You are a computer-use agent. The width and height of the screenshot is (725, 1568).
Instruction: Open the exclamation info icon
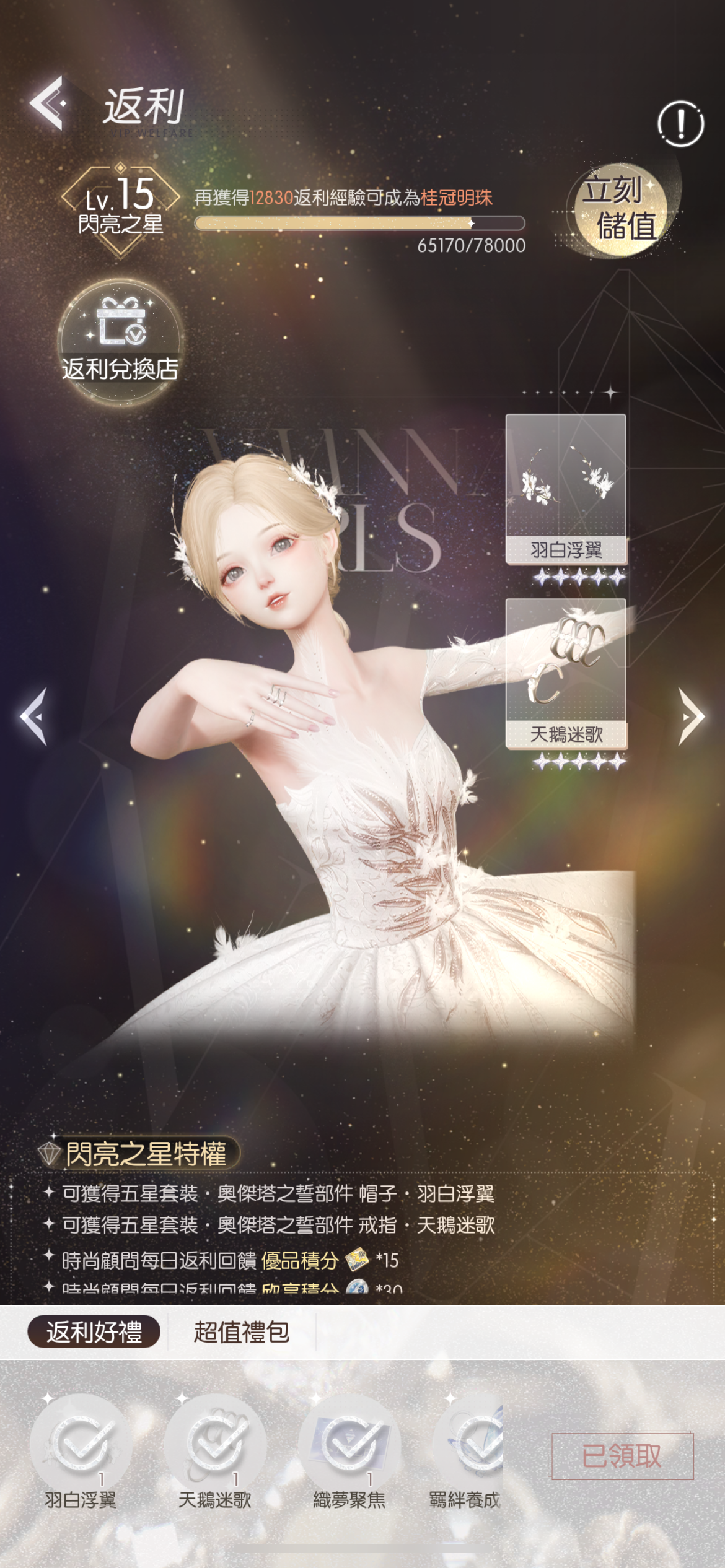pyautogui.click(x=680, y=124)
